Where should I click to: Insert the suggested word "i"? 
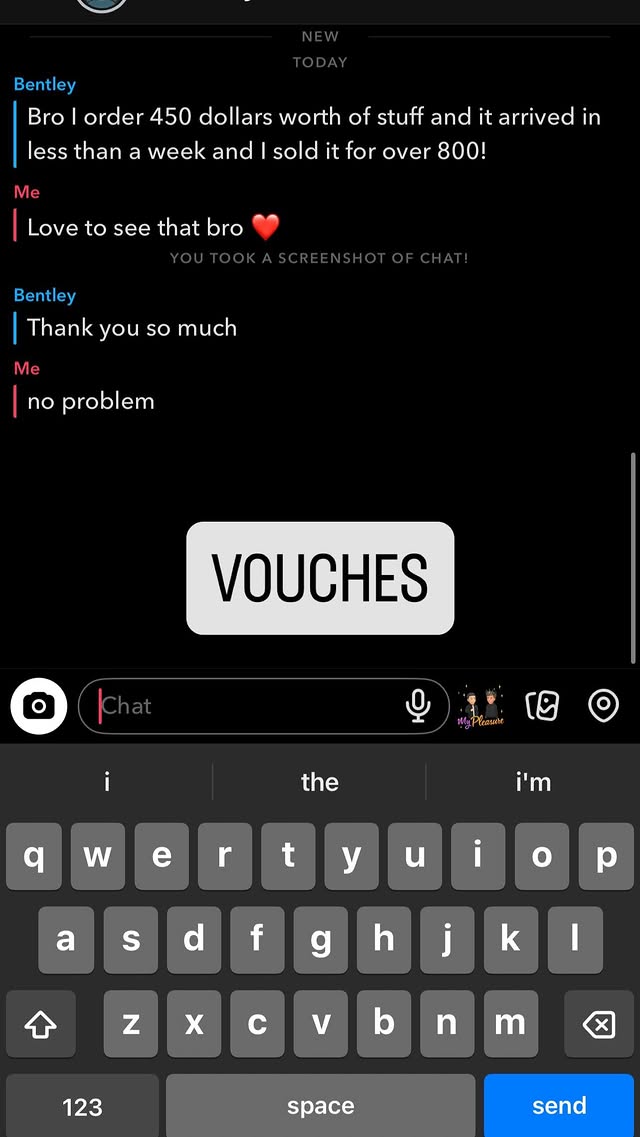tap(107, 782)
